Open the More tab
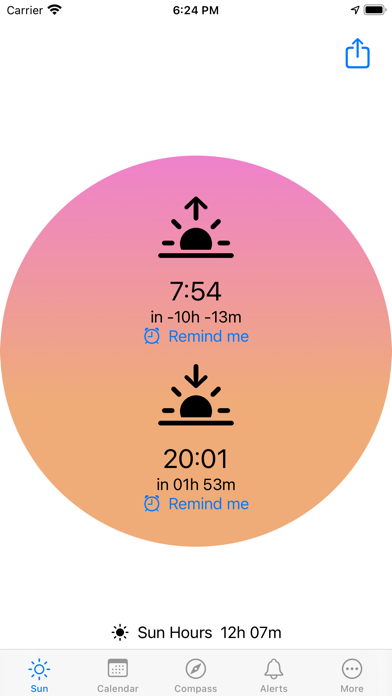Viewport: 392px width, 696px height. coord(352,675)
